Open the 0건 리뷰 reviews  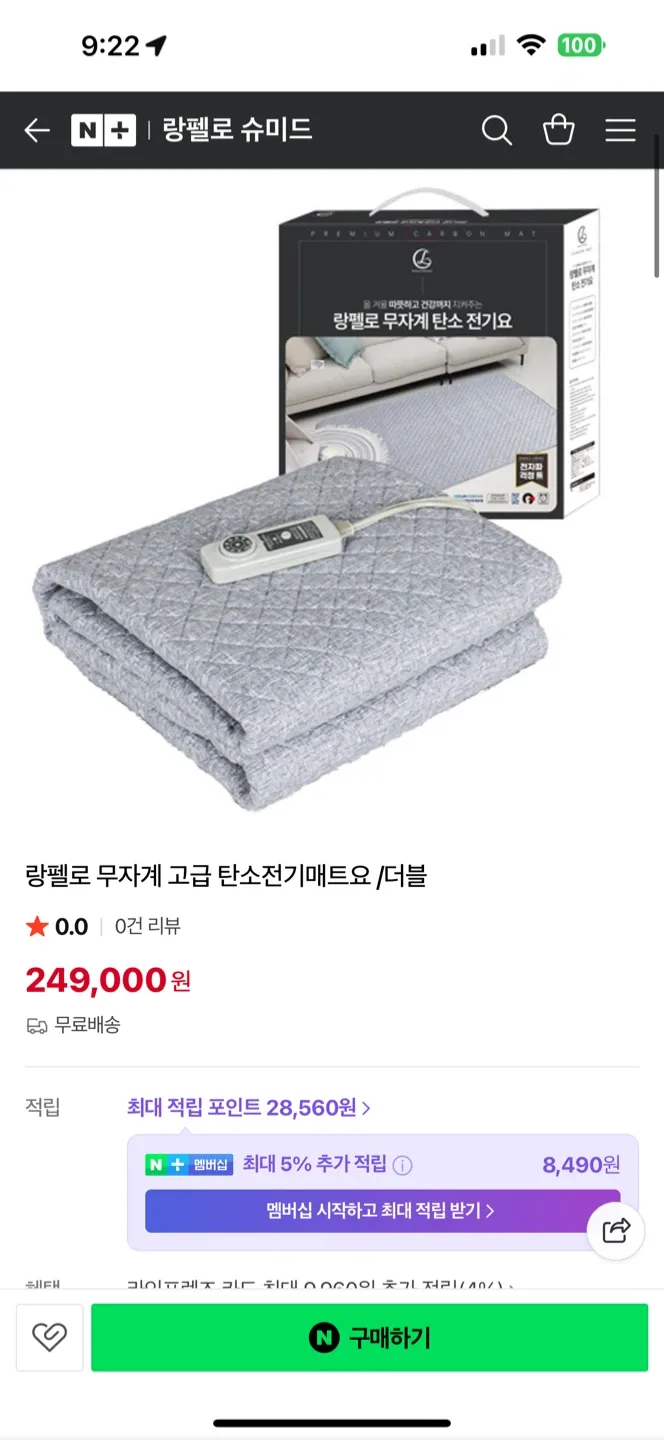[x=147, y=927]
